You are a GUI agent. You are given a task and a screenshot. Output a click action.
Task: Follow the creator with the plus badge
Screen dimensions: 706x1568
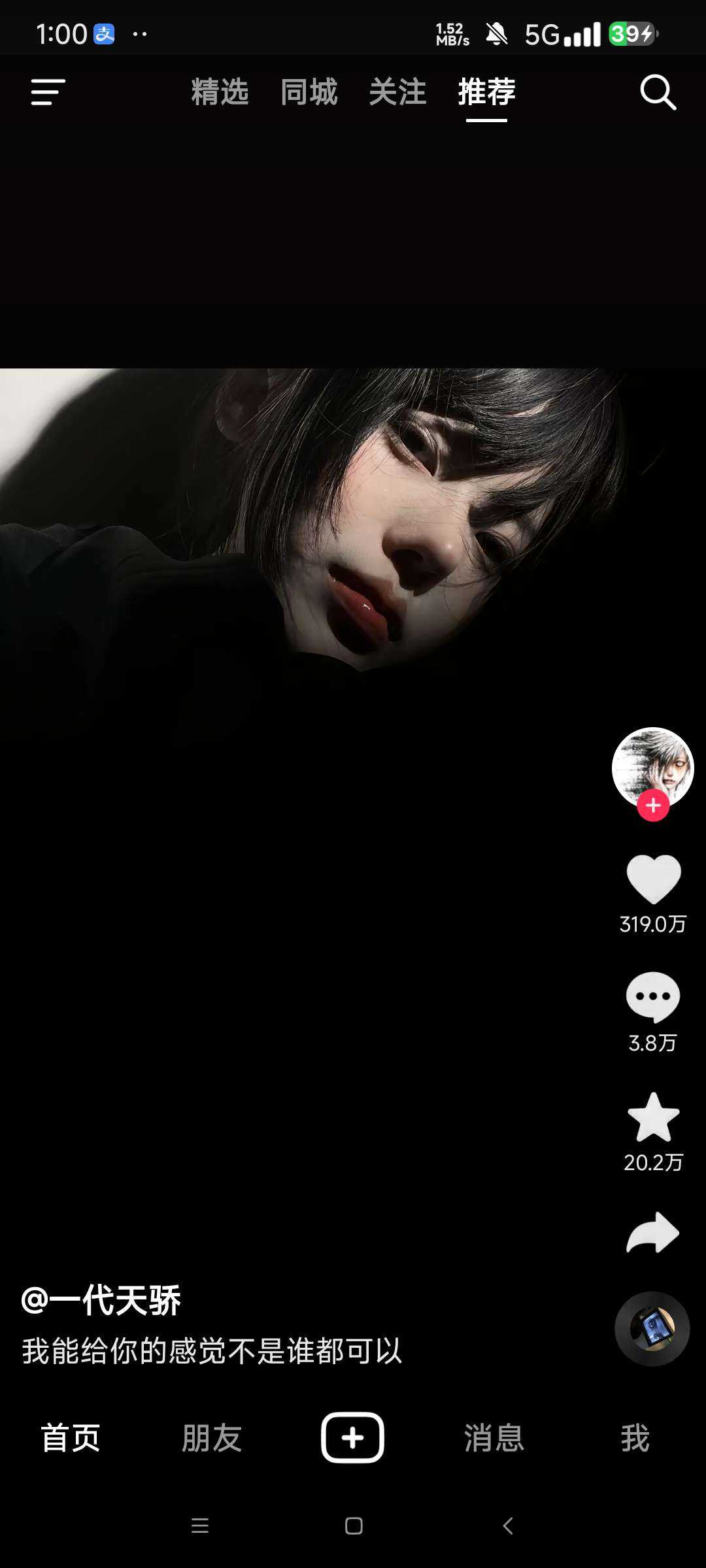coord(653,806)
